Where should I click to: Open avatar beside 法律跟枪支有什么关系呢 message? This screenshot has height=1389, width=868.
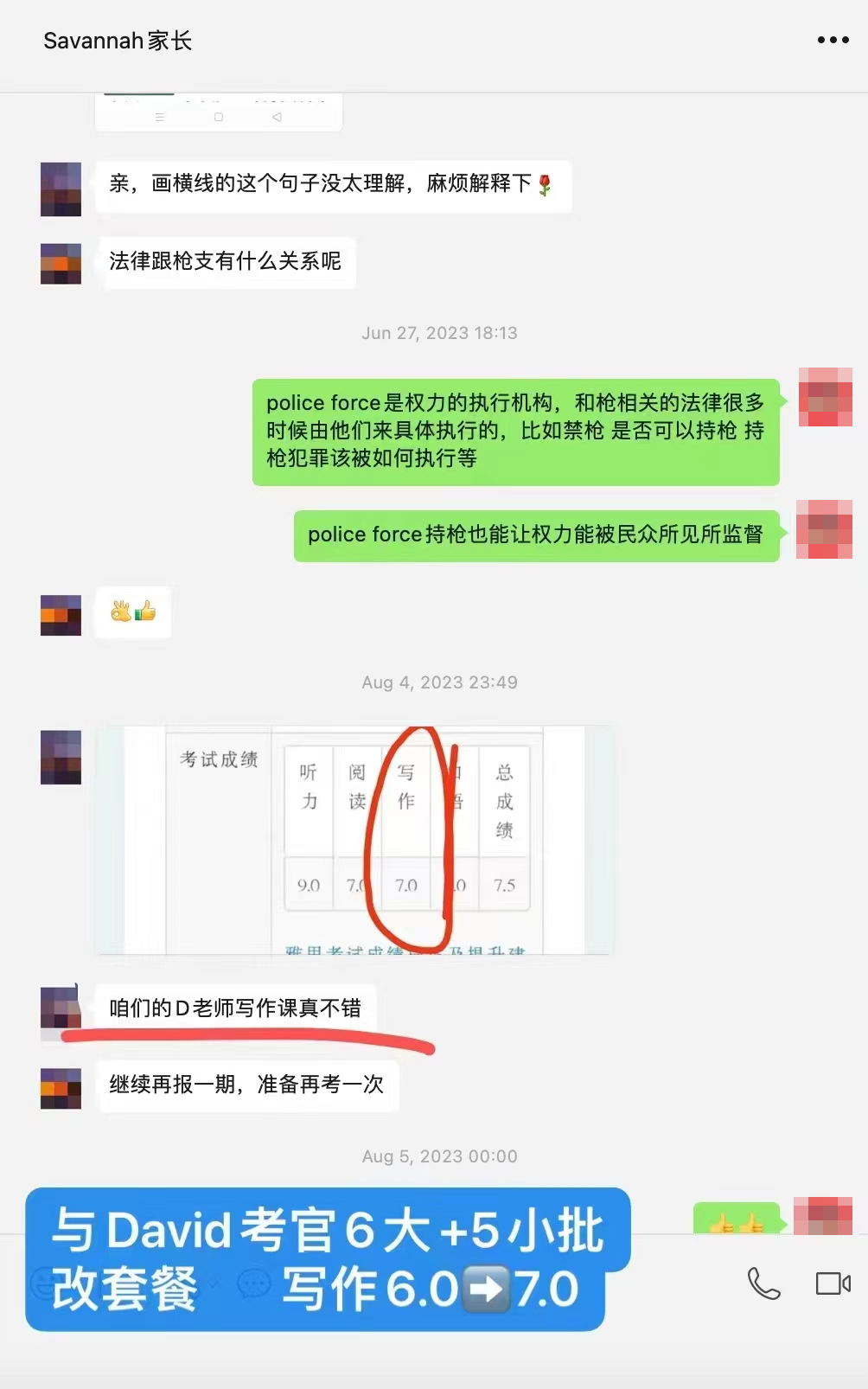pos(61,264)
